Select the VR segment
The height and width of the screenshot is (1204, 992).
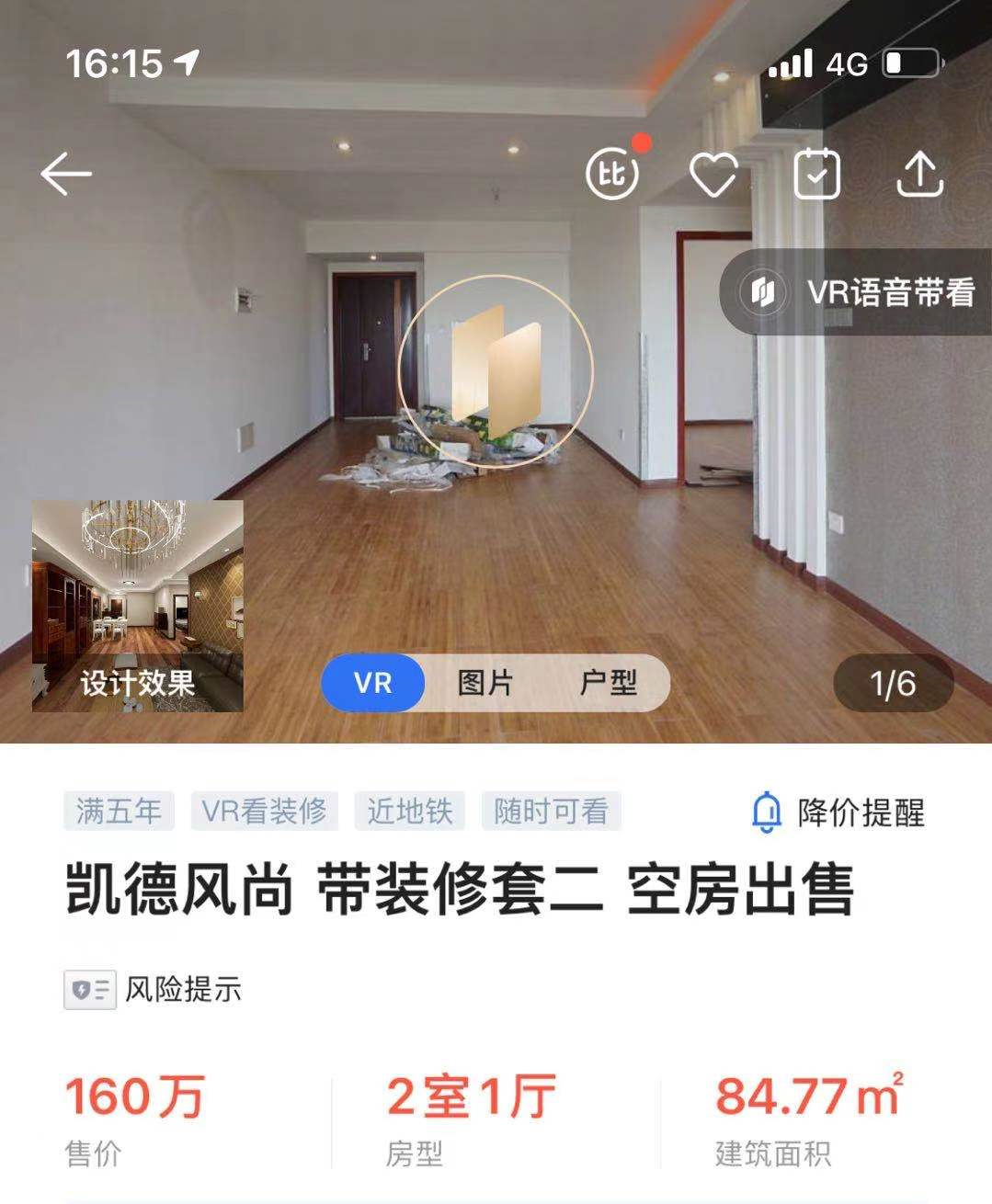pyautogui.click(x=372, y=683)
